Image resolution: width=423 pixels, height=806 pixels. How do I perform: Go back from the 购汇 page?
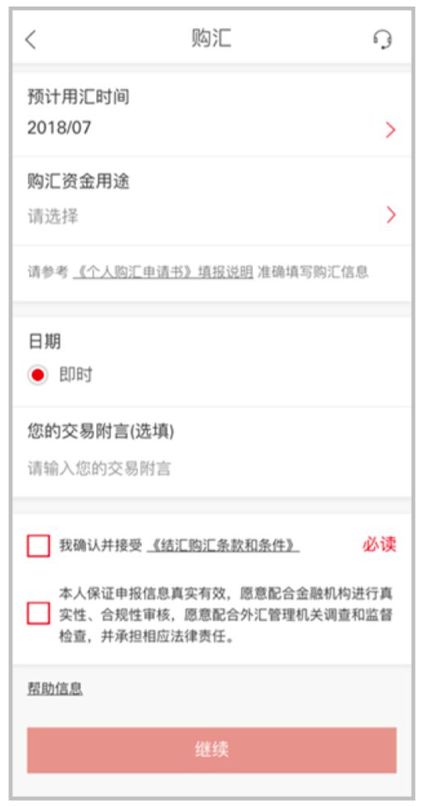point(31,40)
